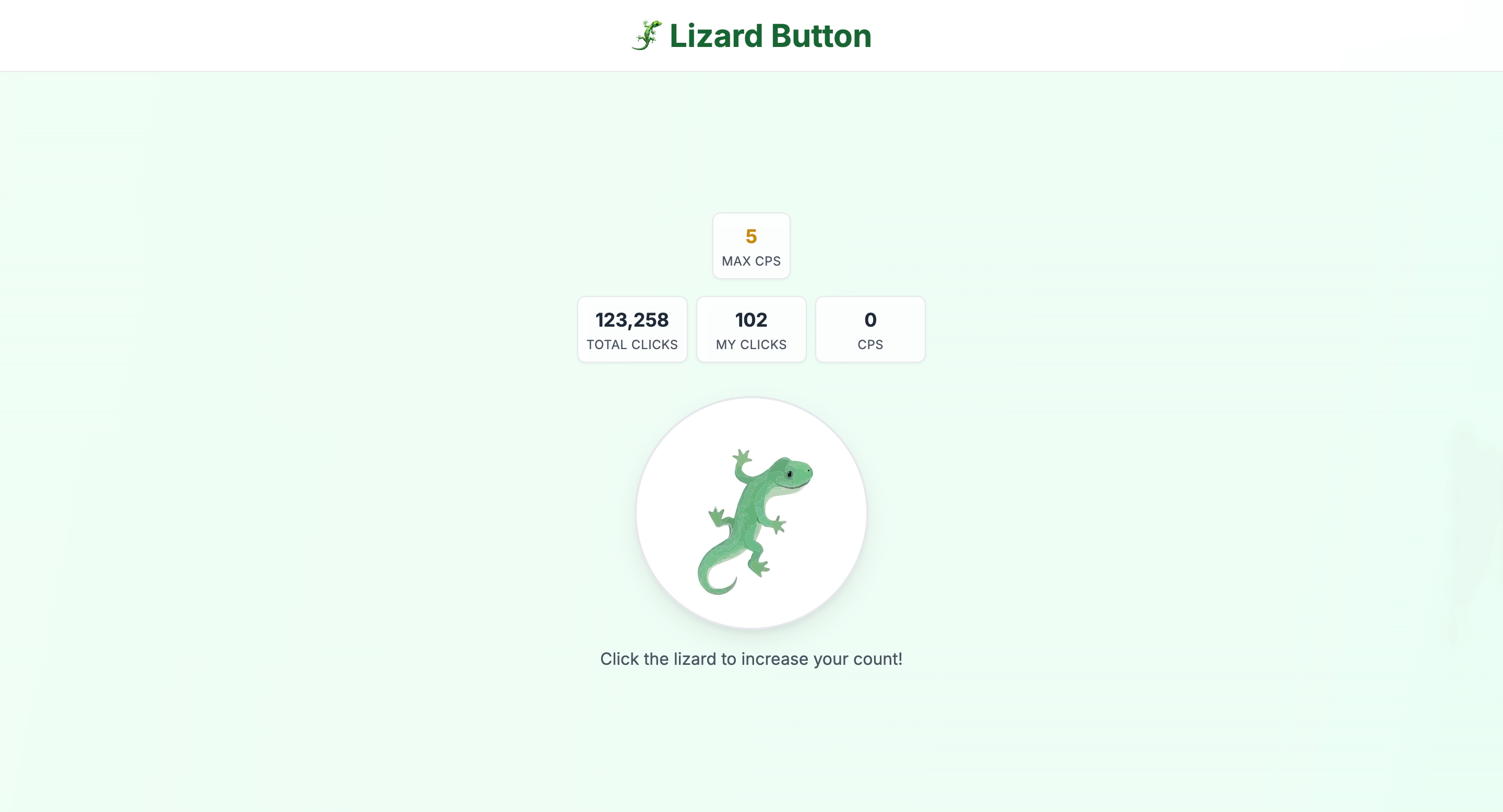Click the round lizard button
Image resolution: width=1503 pixels, height=812 pixels.
(751, 513)
